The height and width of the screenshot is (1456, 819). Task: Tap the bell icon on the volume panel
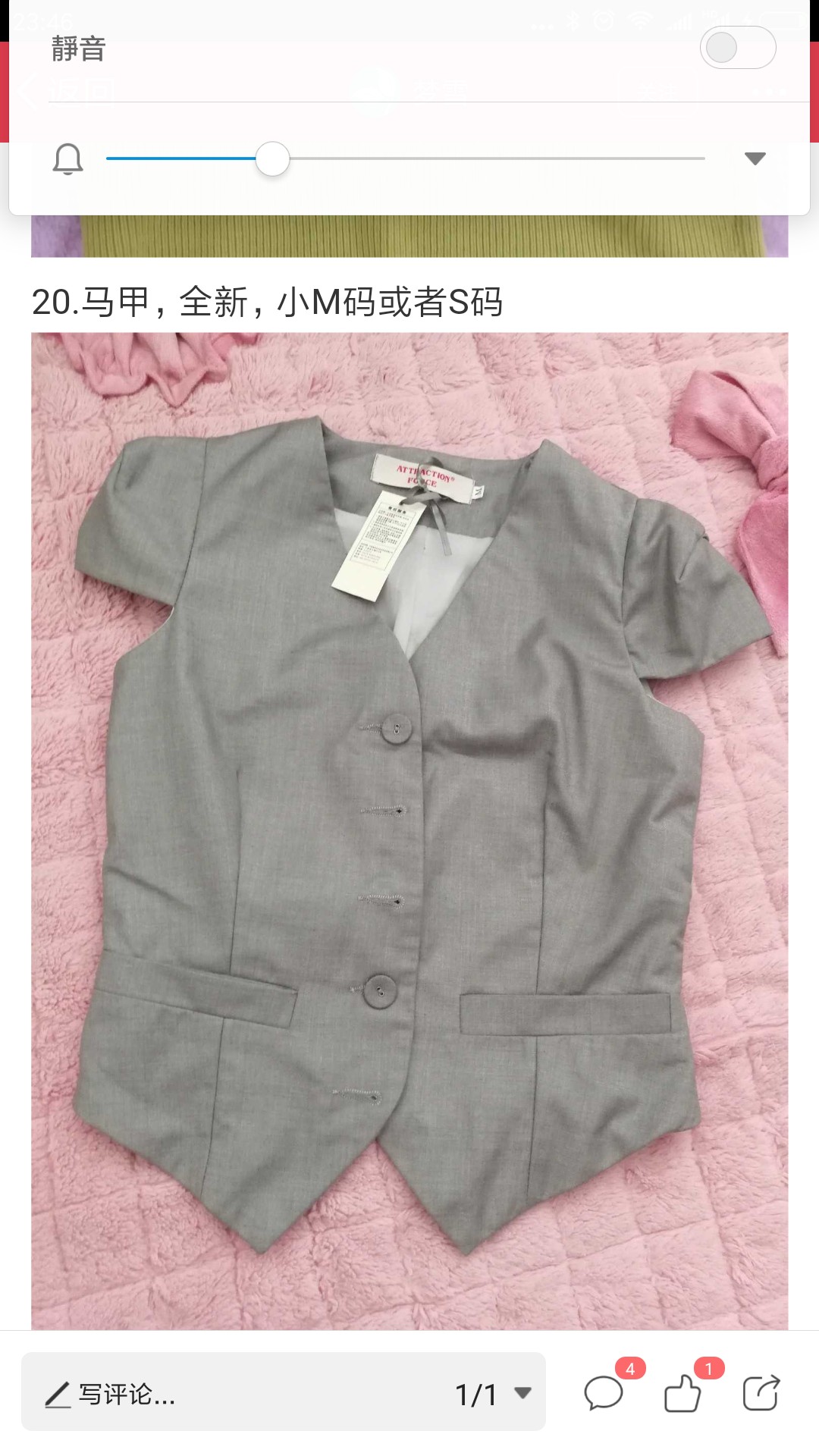point(67,158)
